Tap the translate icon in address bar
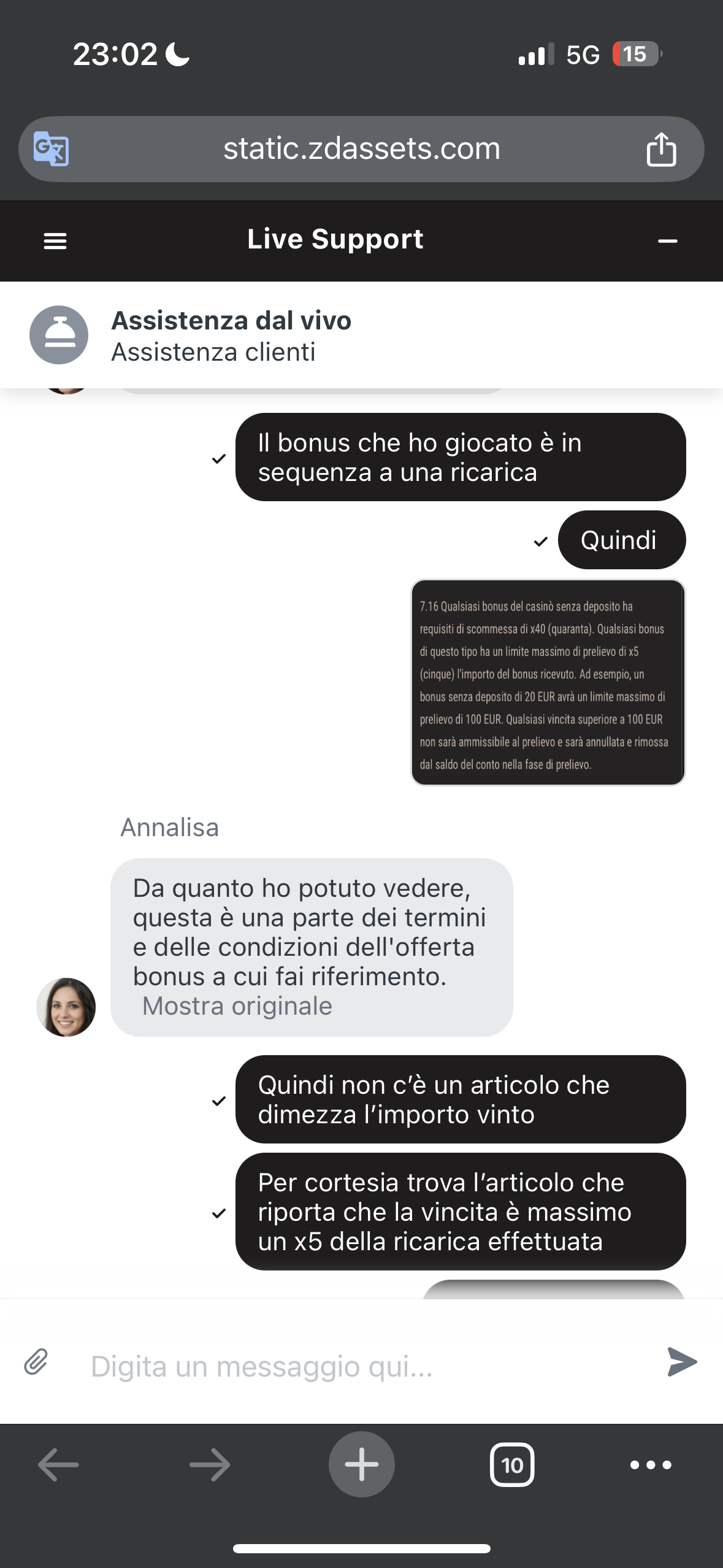The height and width of the screenshot is (1568, 723). click(51, 149)
